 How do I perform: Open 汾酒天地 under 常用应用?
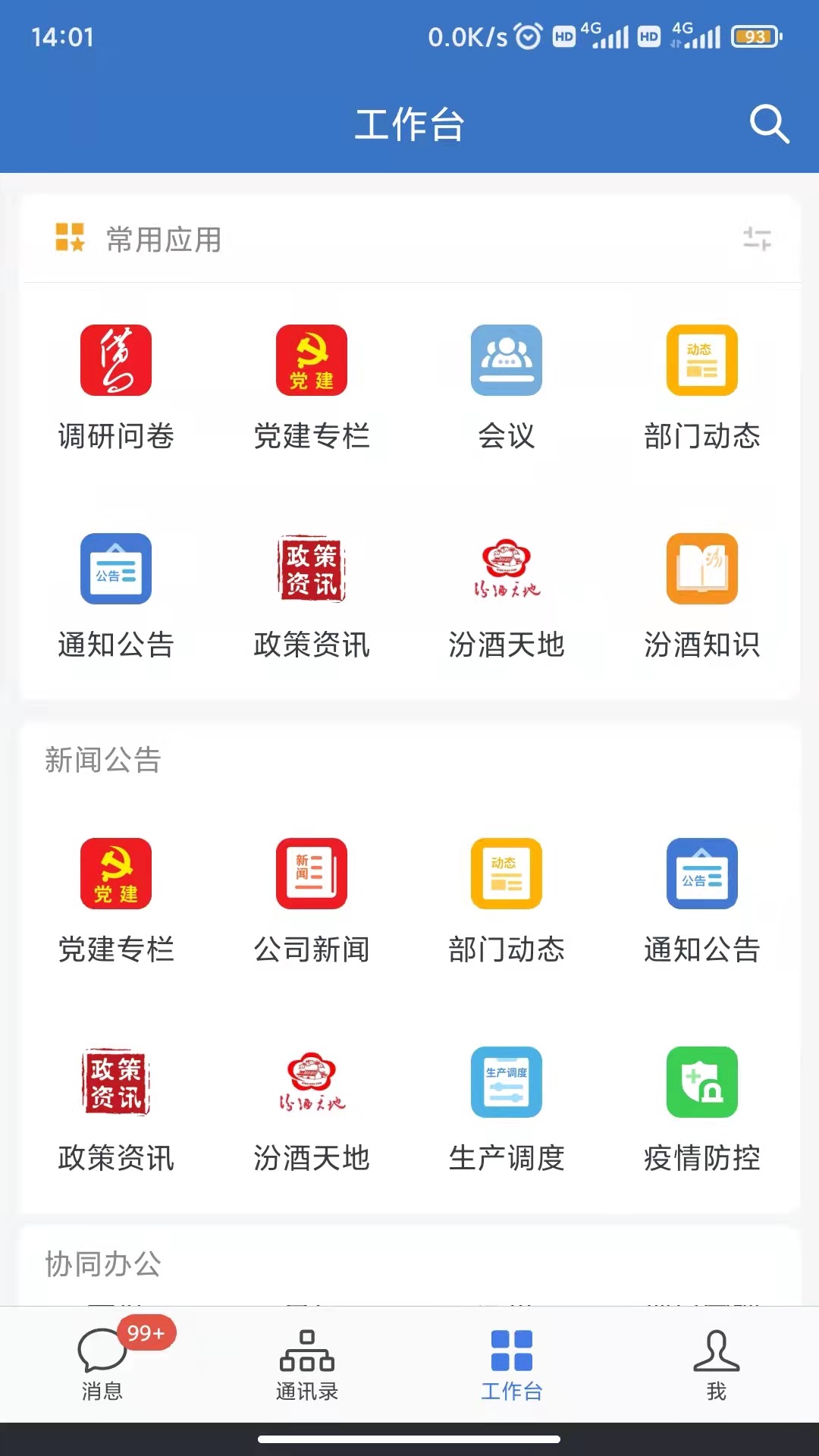[x=507, y=570]
